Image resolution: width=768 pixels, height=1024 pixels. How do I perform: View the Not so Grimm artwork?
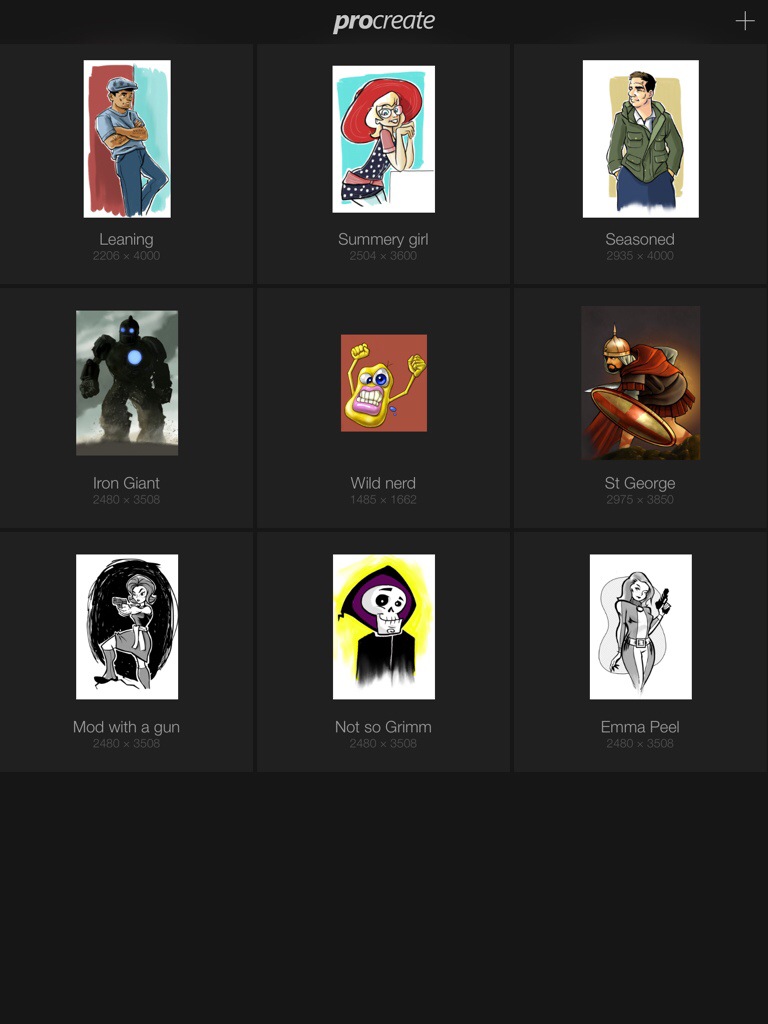pos(384,627)
